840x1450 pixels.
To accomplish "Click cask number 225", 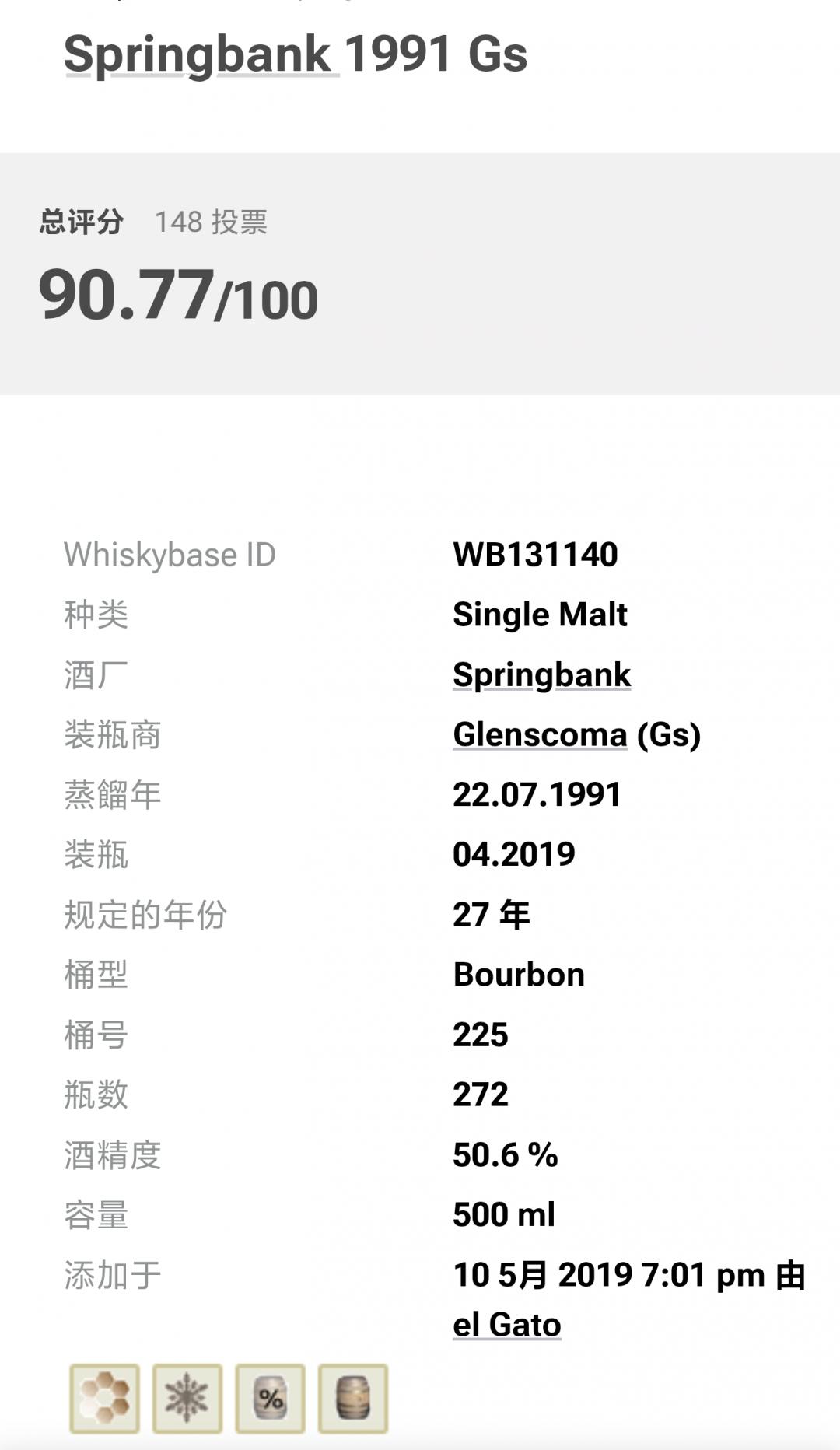I will [x=481, y=1035].
